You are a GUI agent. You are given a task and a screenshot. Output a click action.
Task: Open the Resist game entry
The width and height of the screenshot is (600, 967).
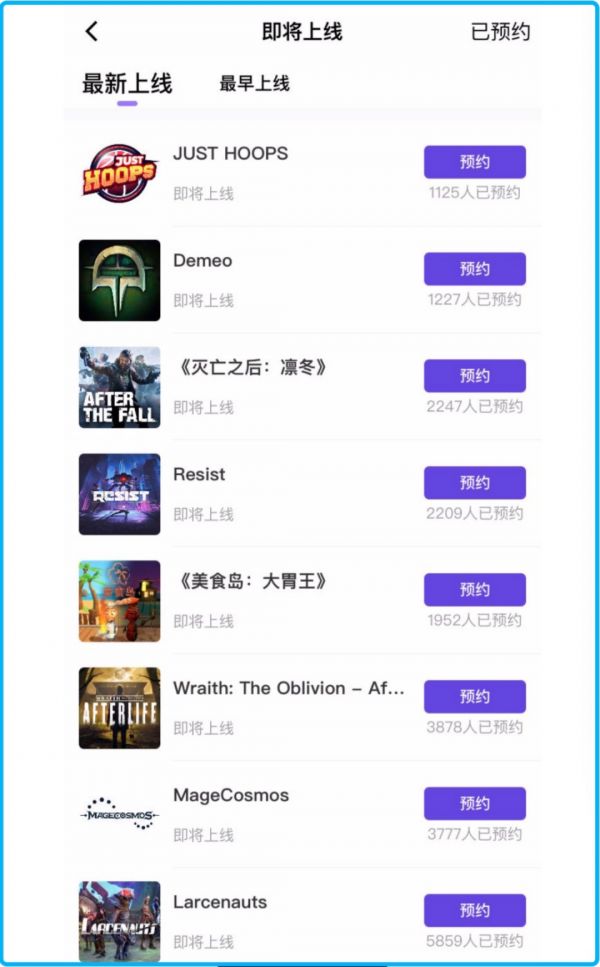(199, 475)
